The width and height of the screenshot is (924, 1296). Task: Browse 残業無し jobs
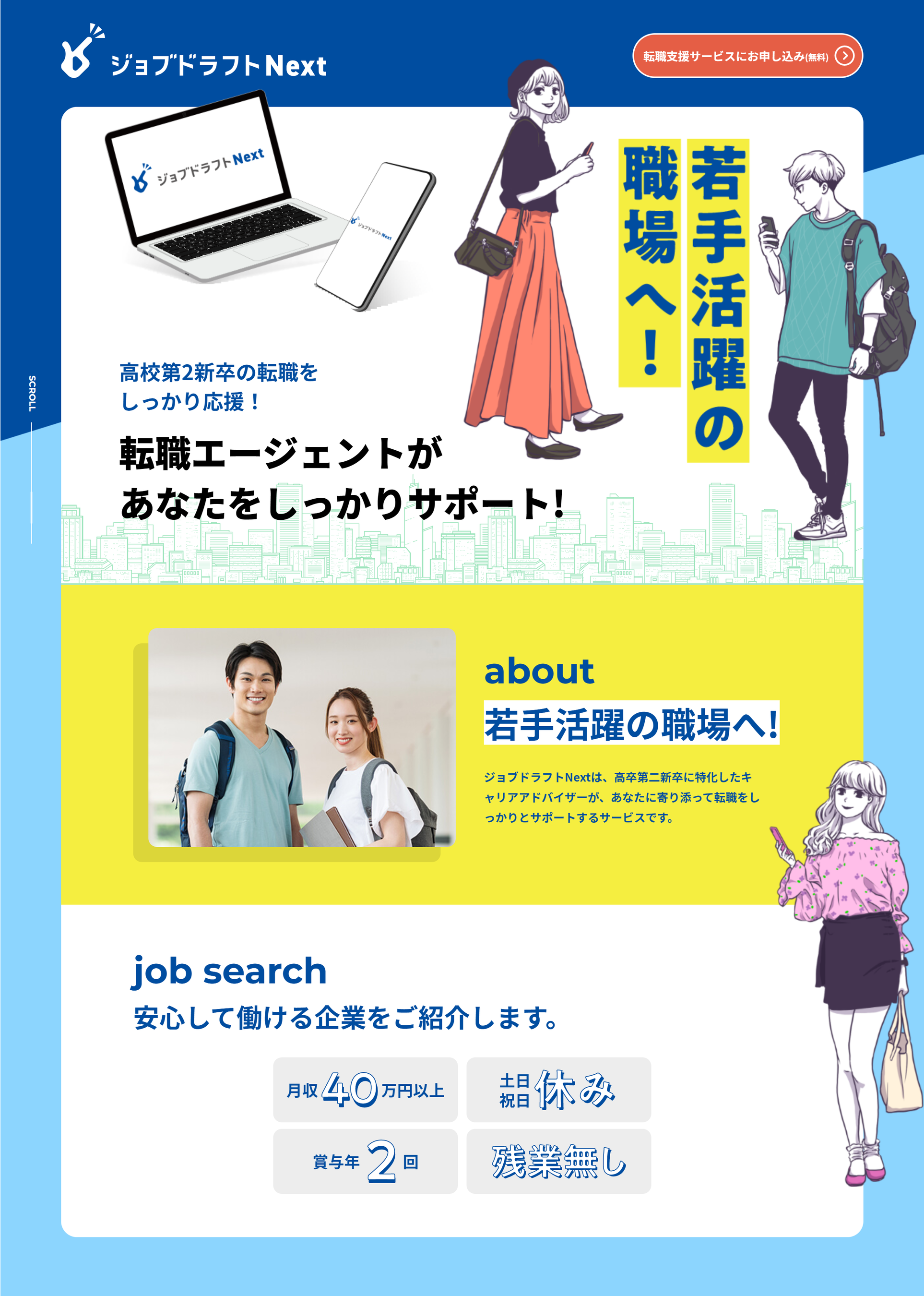click(x=558, y=1161)
